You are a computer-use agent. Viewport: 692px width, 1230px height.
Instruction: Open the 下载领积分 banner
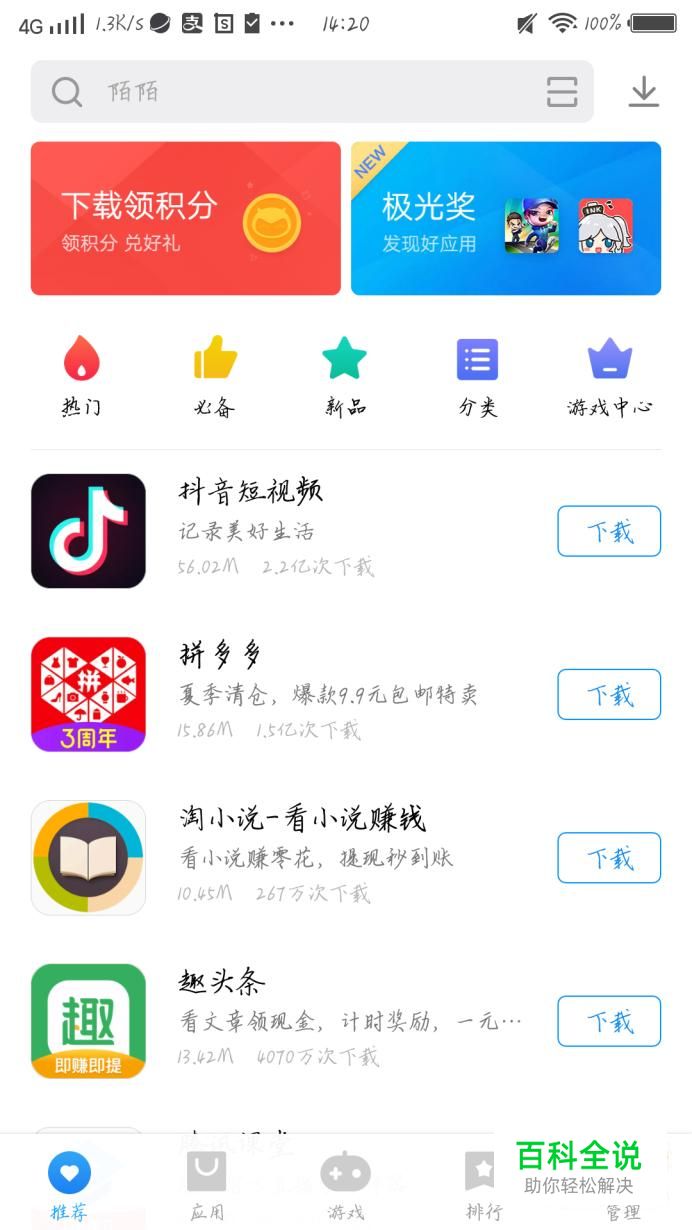pyautogui.click(x=186, y=218)
